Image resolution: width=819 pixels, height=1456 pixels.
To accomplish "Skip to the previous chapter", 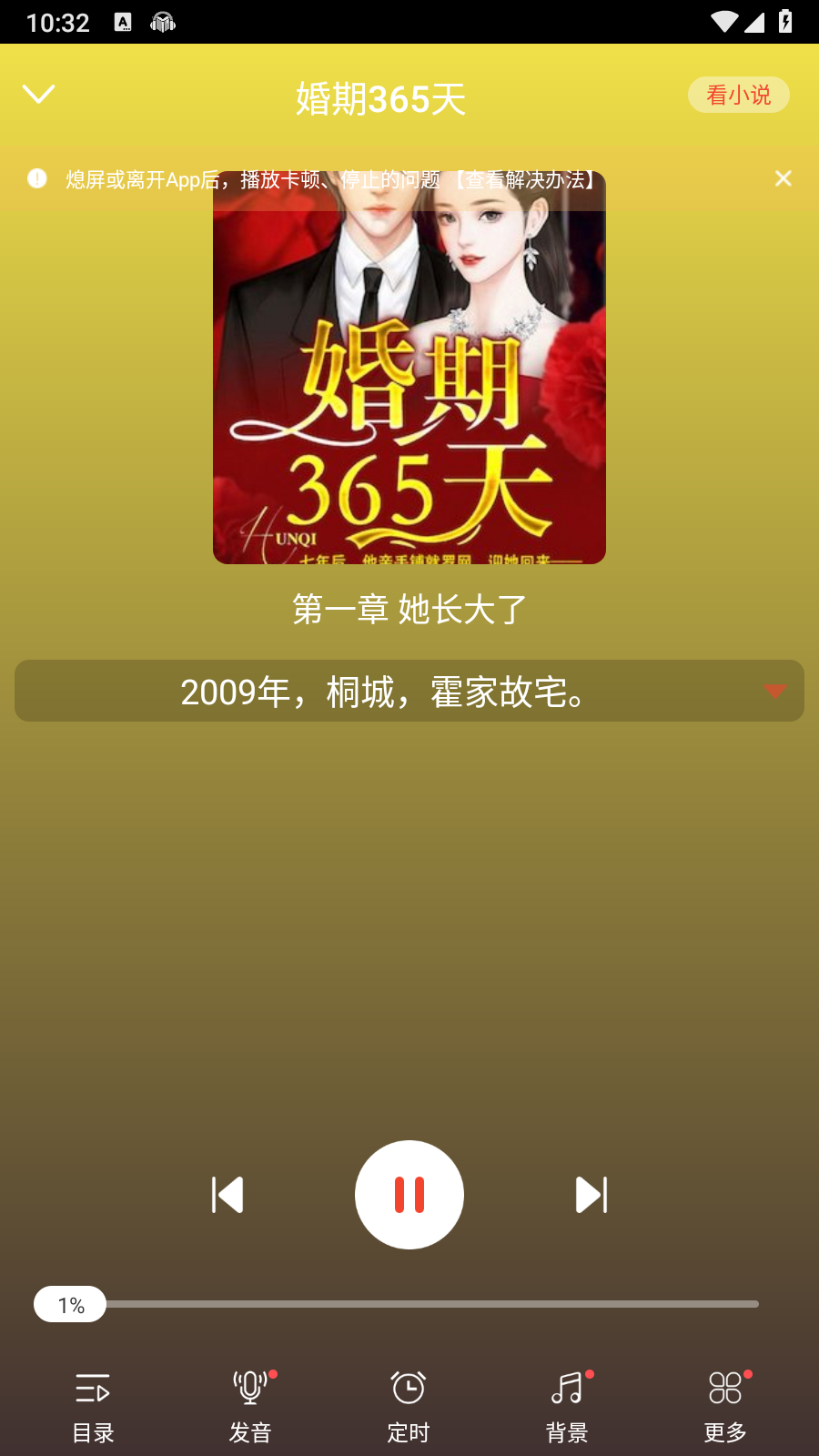I will (x=227, y=1195).
